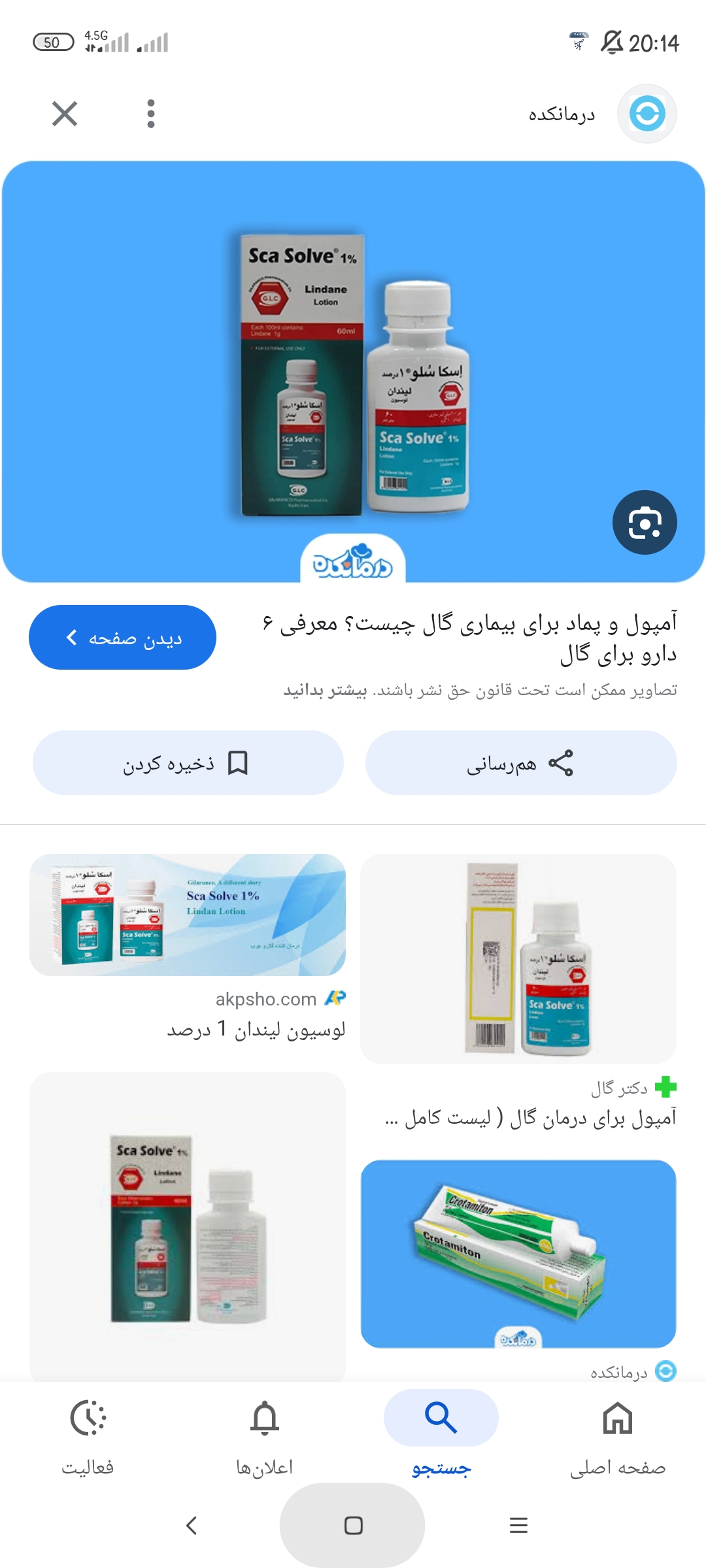706x1568 pixels.
Task: Open the akpsho.com Lindane lotion result
Action: click(x=188, y=915)
